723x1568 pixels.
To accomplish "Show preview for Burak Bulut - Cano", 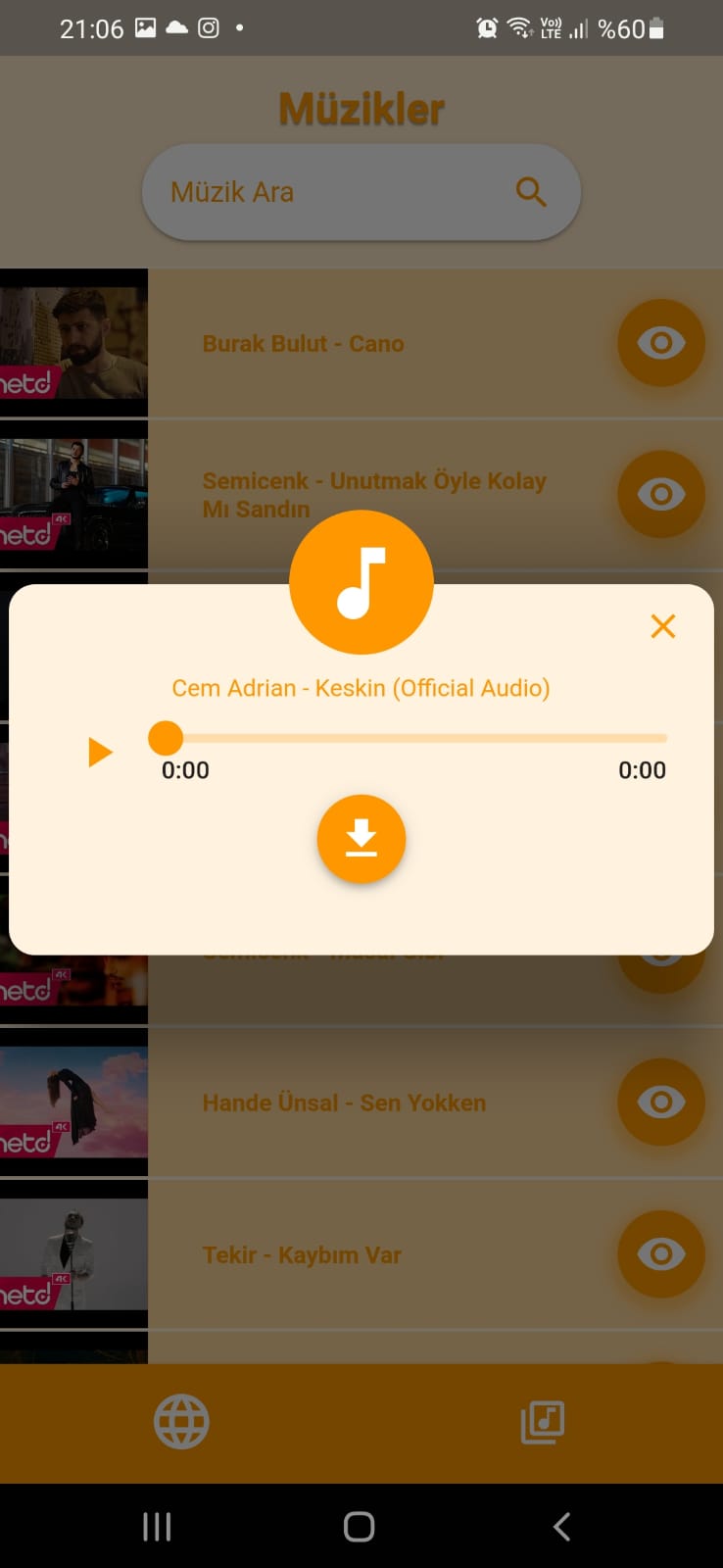I will [x=661, y=343].
